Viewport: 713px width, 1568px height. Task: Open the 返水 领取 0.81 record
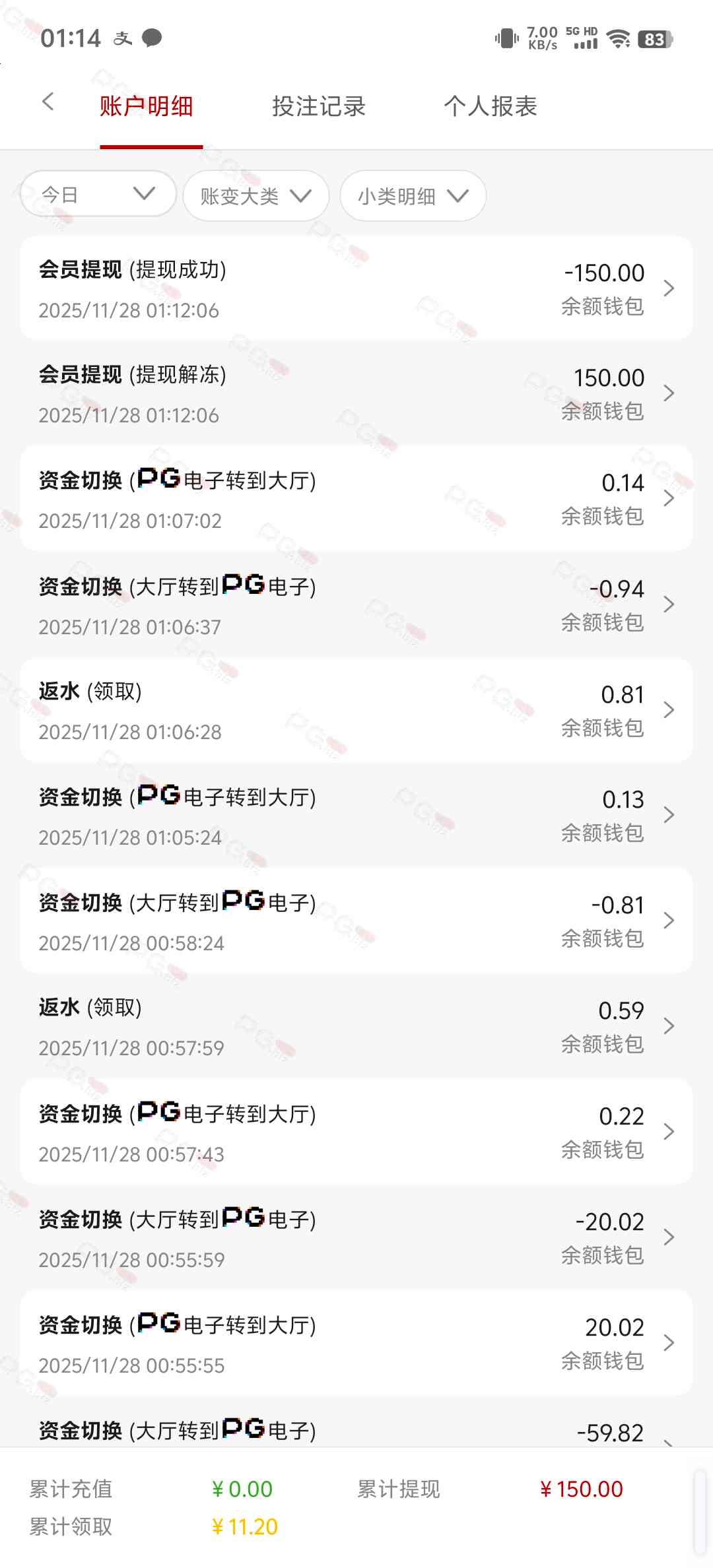pyautogui.click(x=356, y=710)
